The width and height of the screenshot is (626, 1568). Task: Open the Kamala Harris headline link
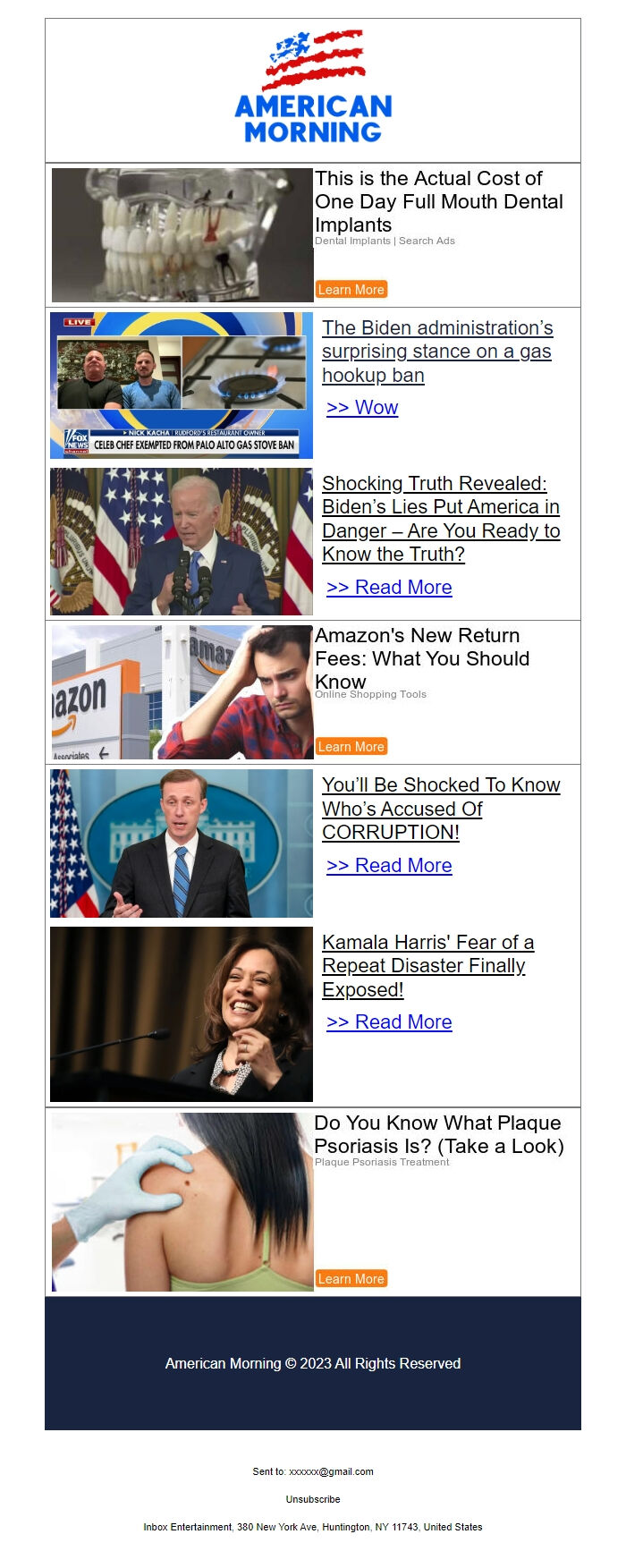[427, 966]
